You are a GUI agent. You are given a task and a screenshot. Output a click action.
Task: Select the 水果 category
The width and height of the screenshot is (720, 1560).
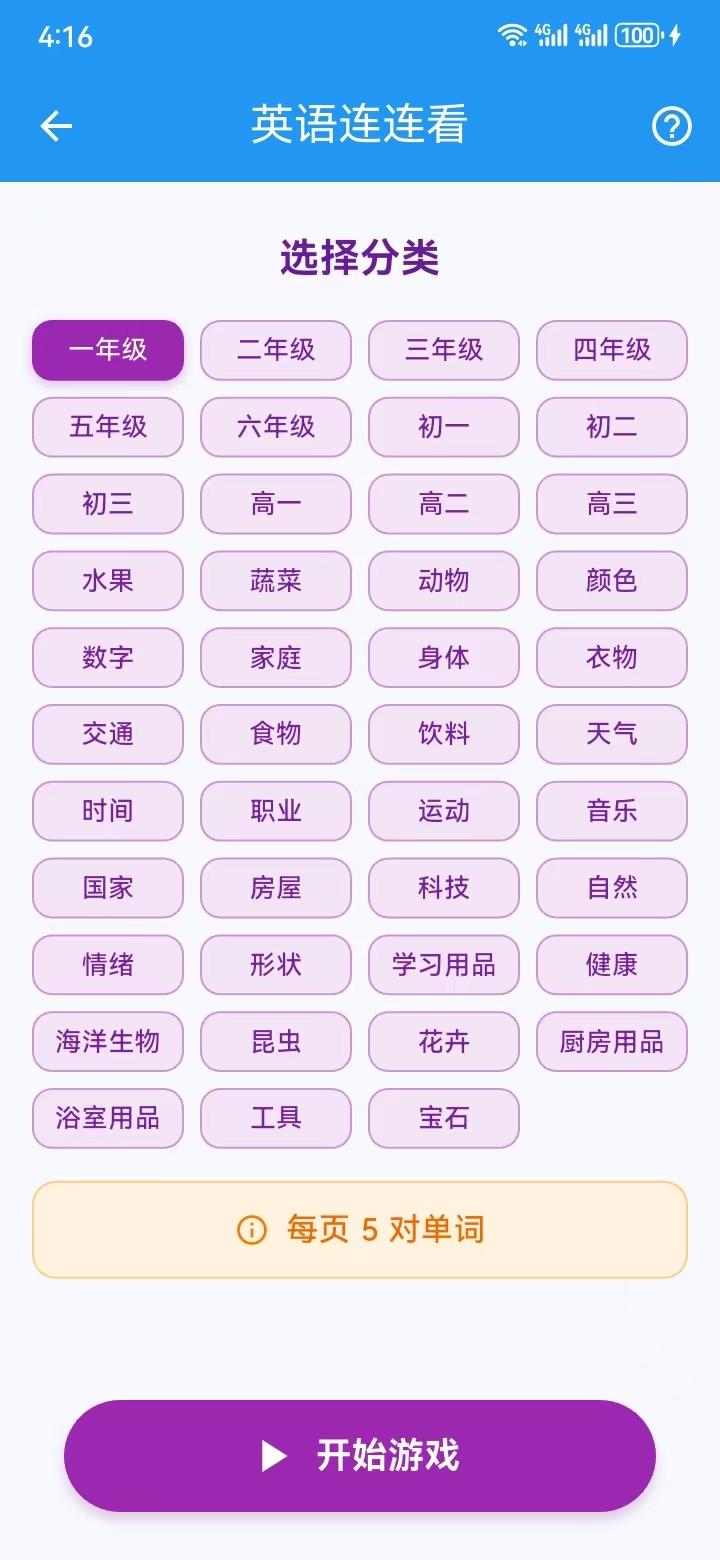(x=107, y=581)
